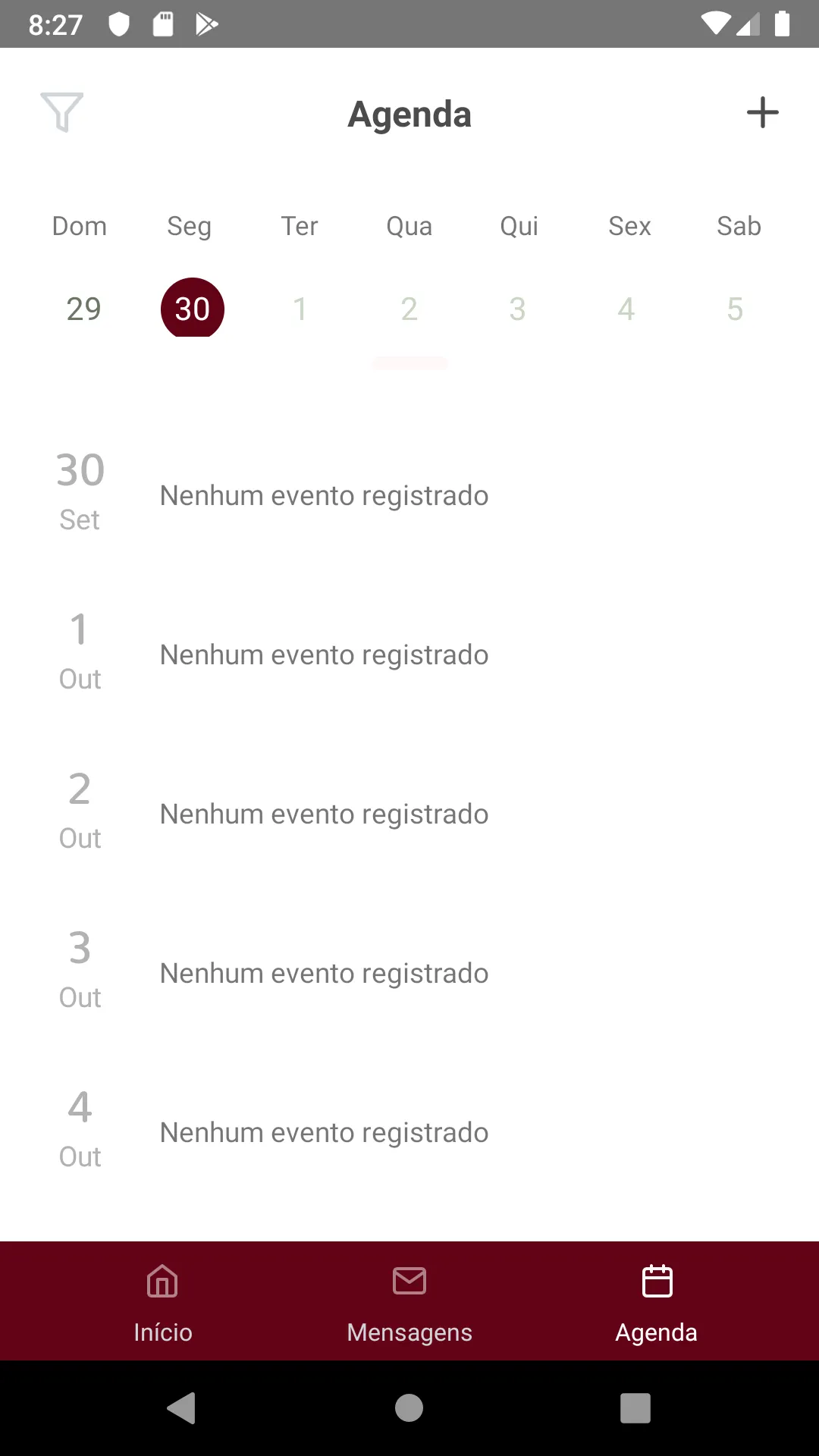Image resolution: width=819 pixels, height=1456 pixels.
Task: Select day 3 in the week strip
Action: coord(518,309)
